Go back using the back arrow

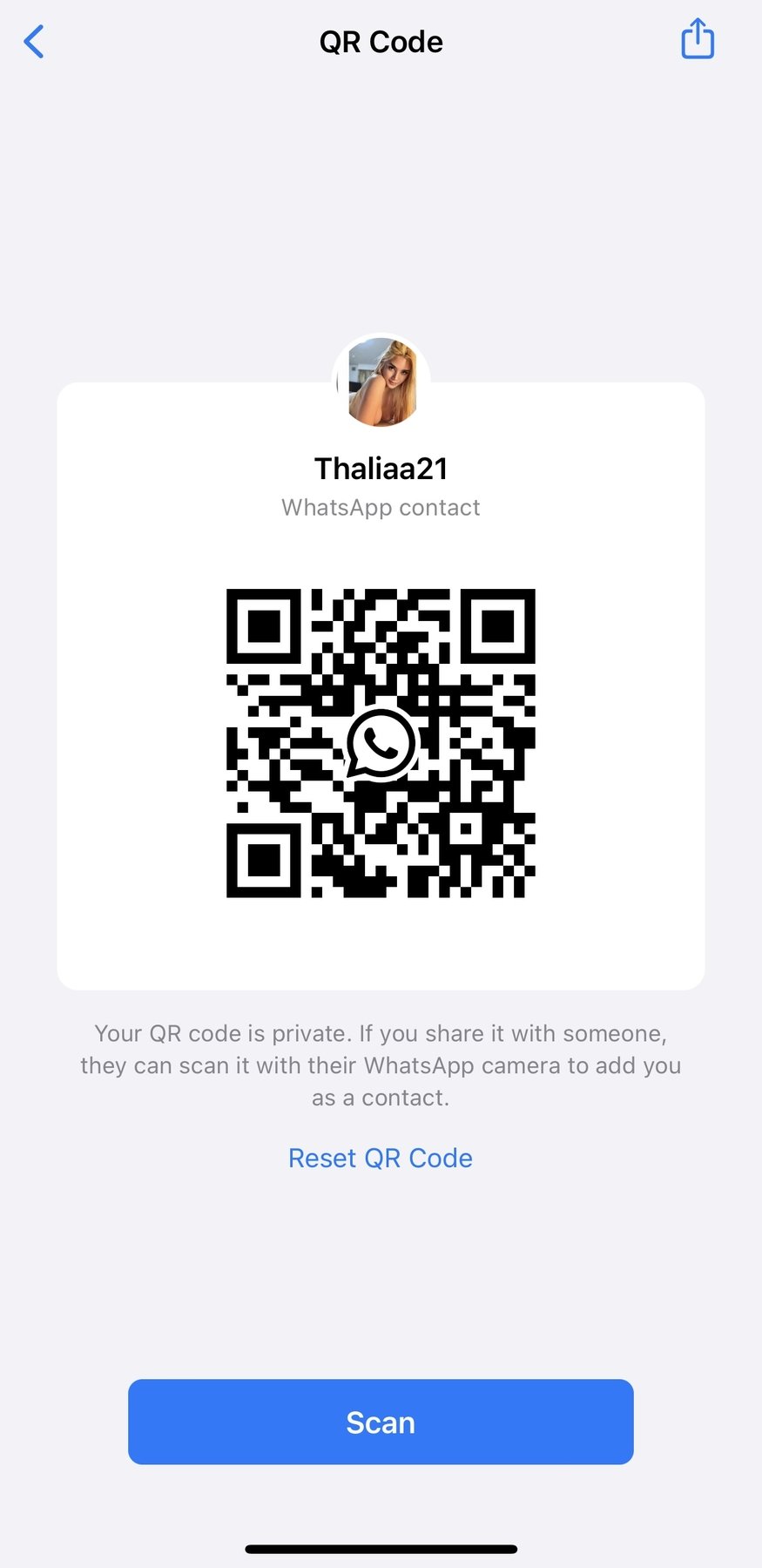click(x=34, y=42)
